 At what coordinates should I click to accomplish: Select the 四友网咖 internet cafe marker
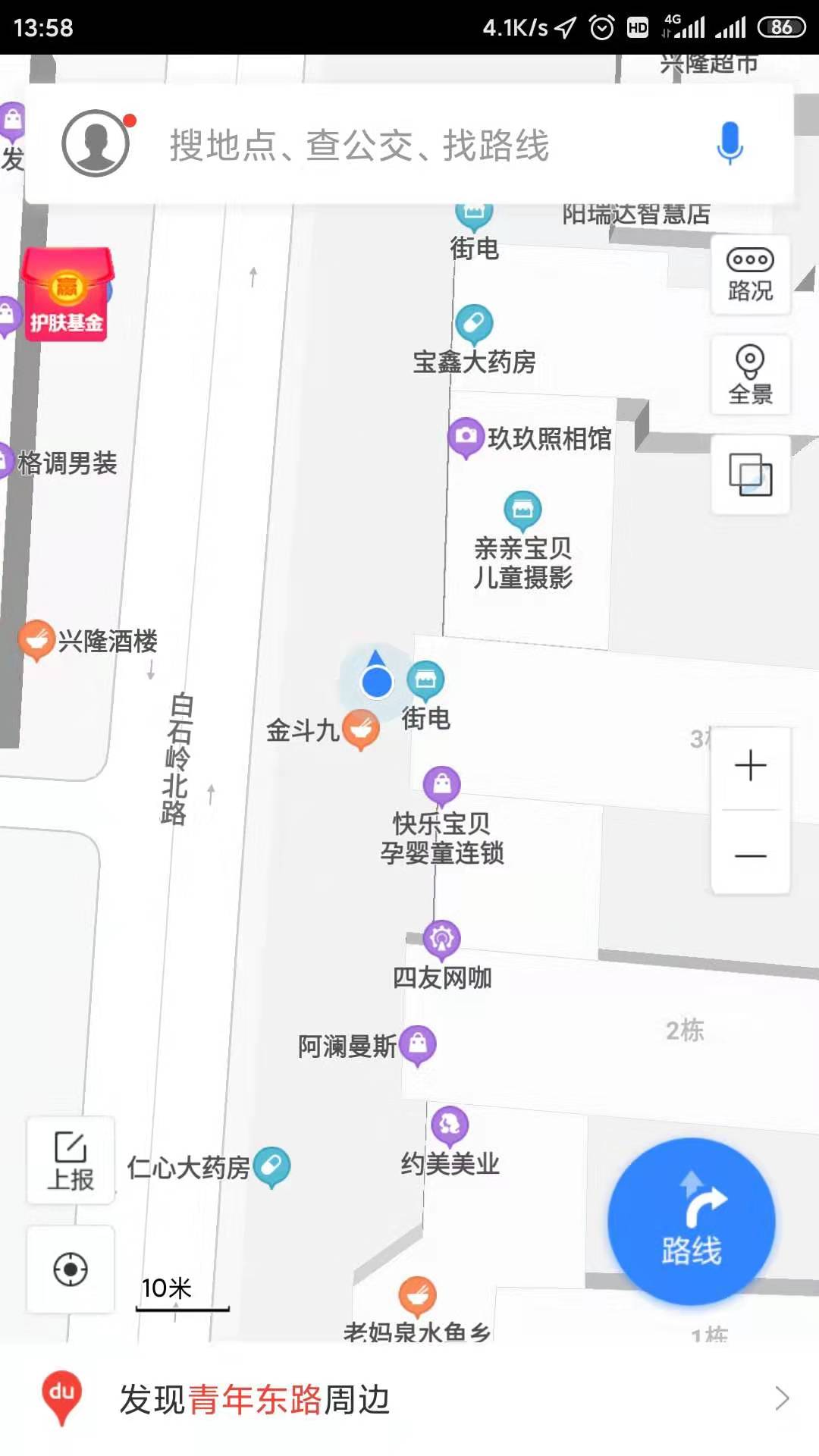point(441,940)
